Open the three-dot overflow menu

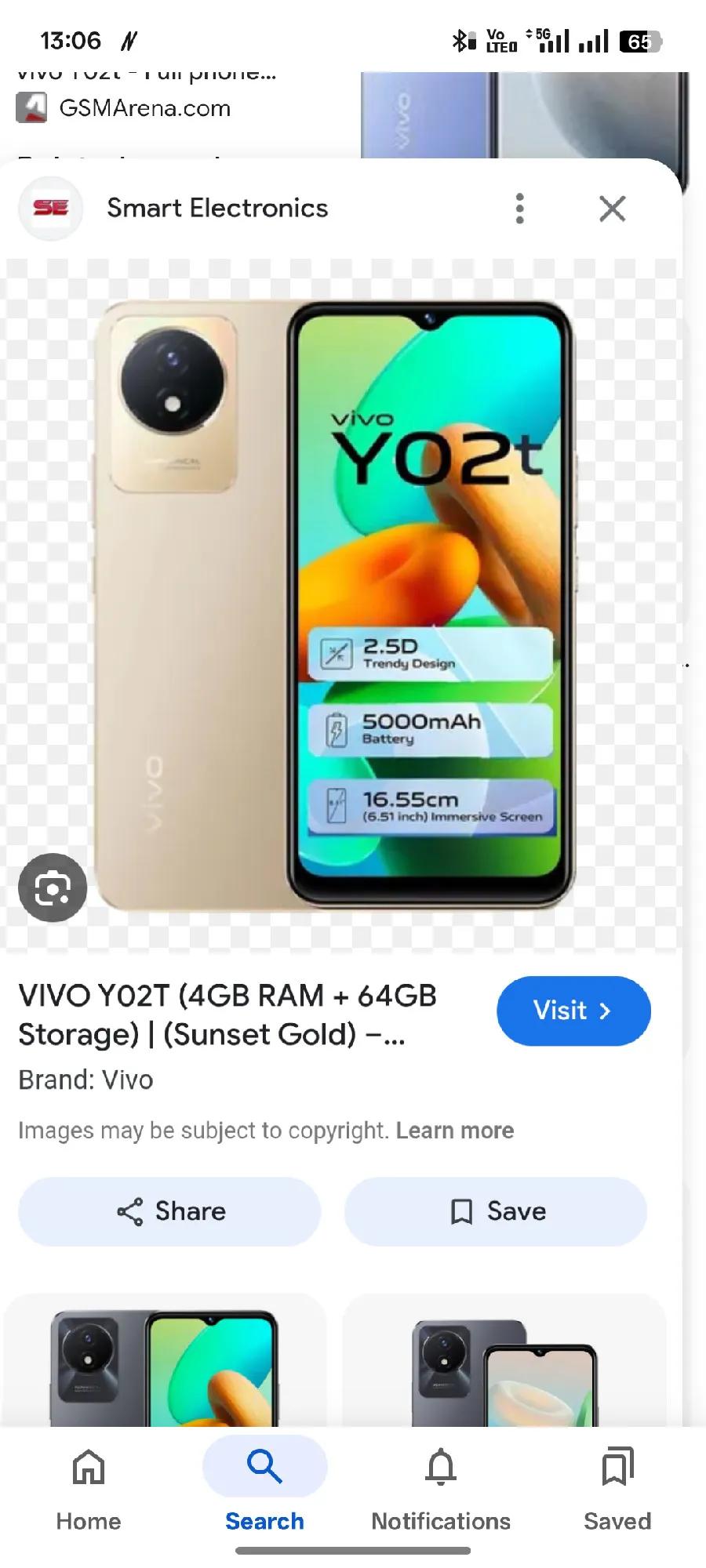point(519,209)
